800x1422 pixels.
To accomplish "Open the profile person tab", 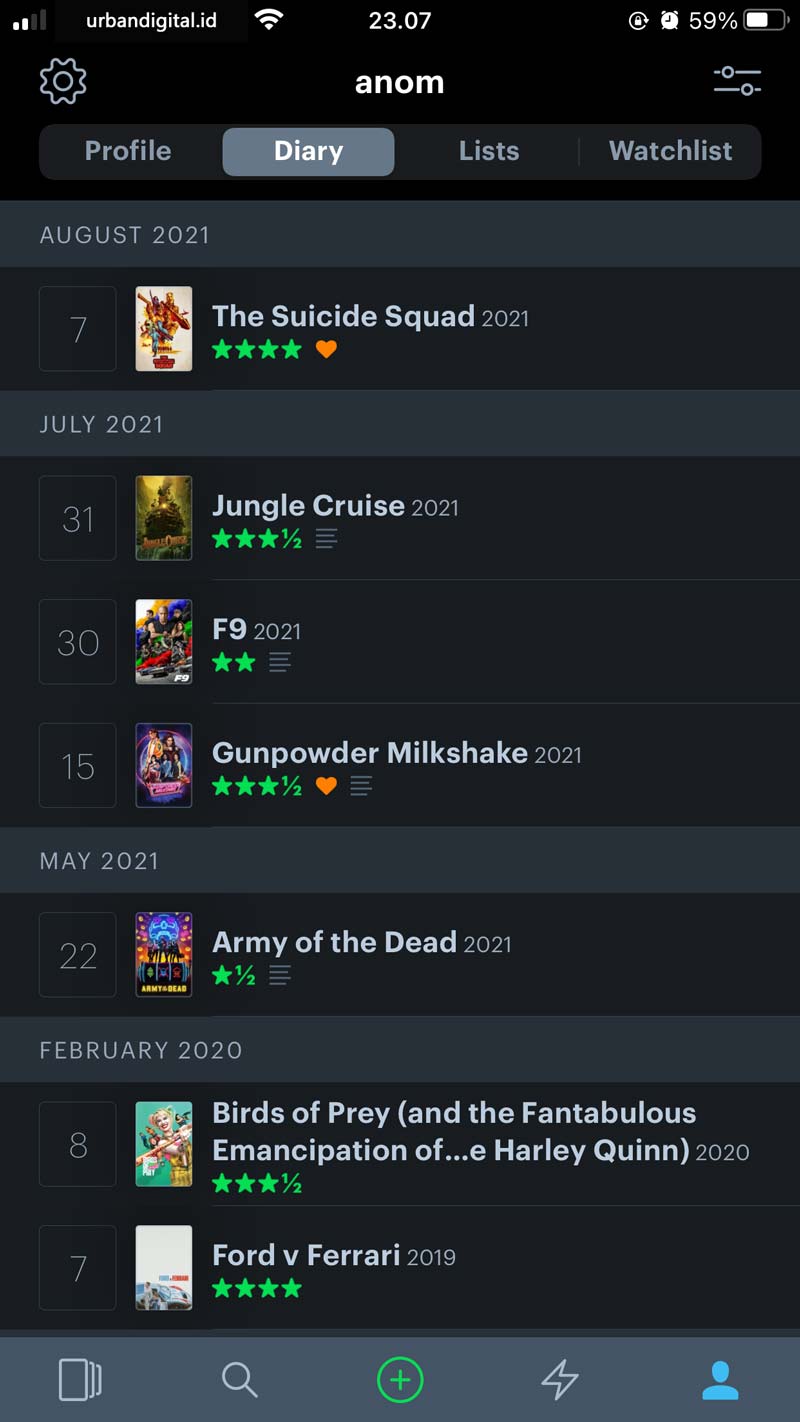I will (720, 1381).
